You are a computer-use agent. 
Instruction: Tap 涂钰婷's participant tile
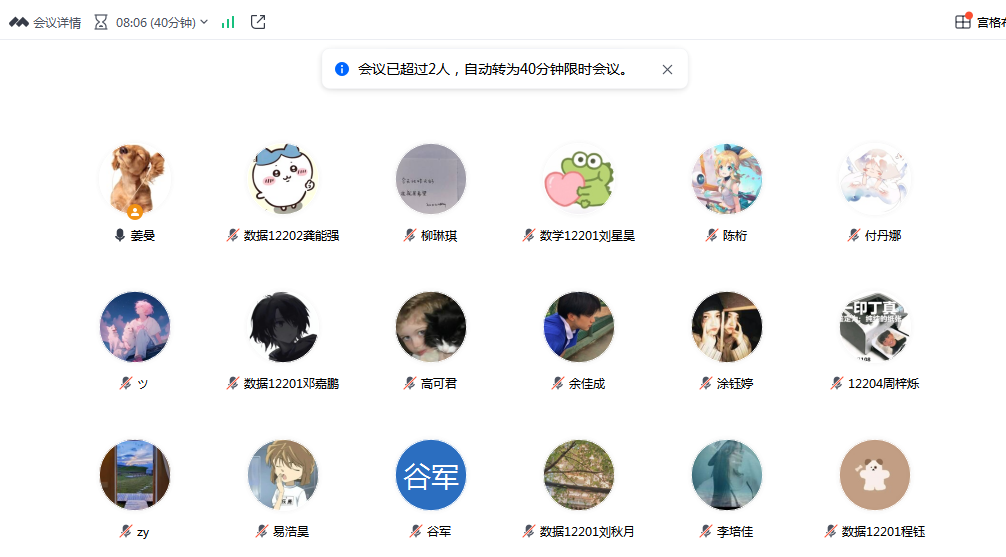(727, 327)
